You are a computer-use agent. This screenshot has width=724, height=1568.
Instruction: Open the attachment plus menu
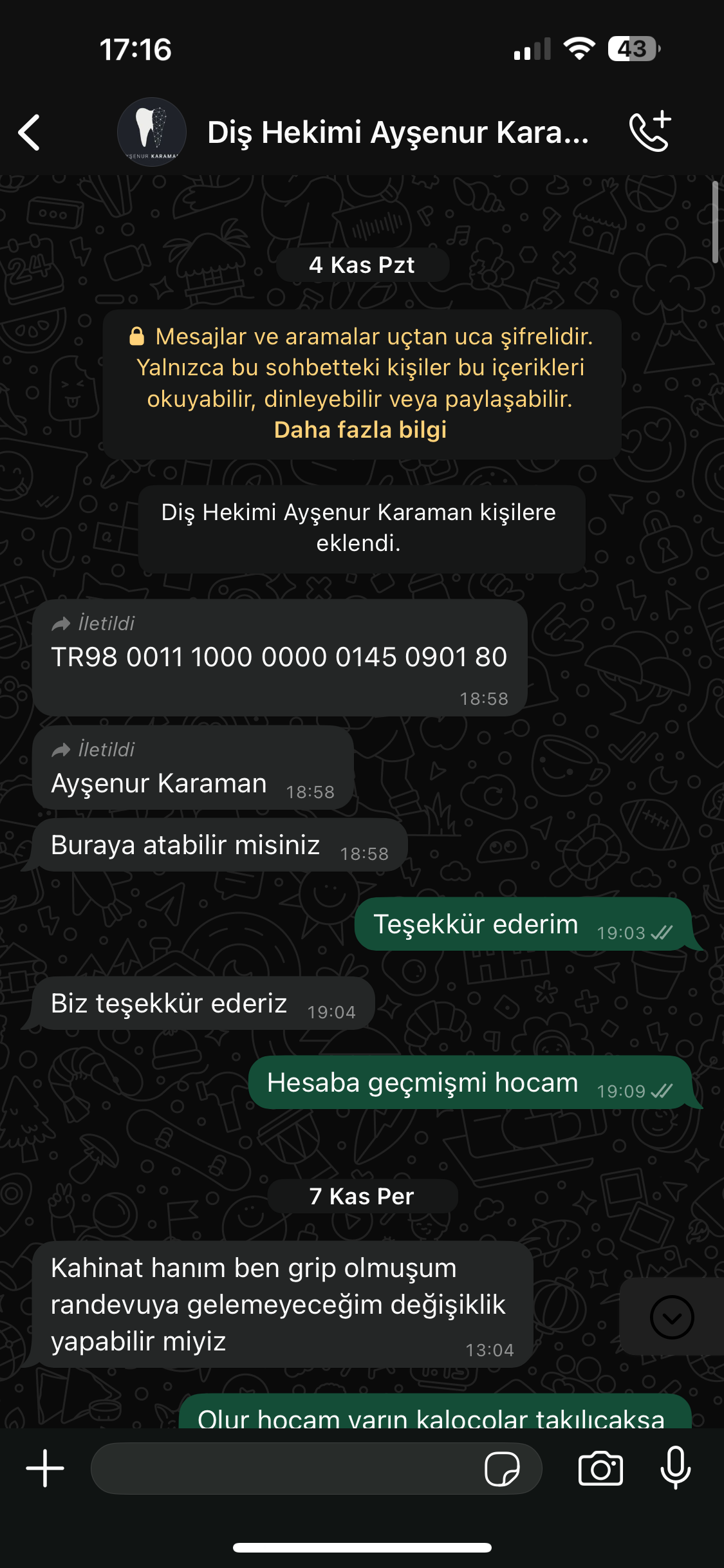(x=45, y=1468)
